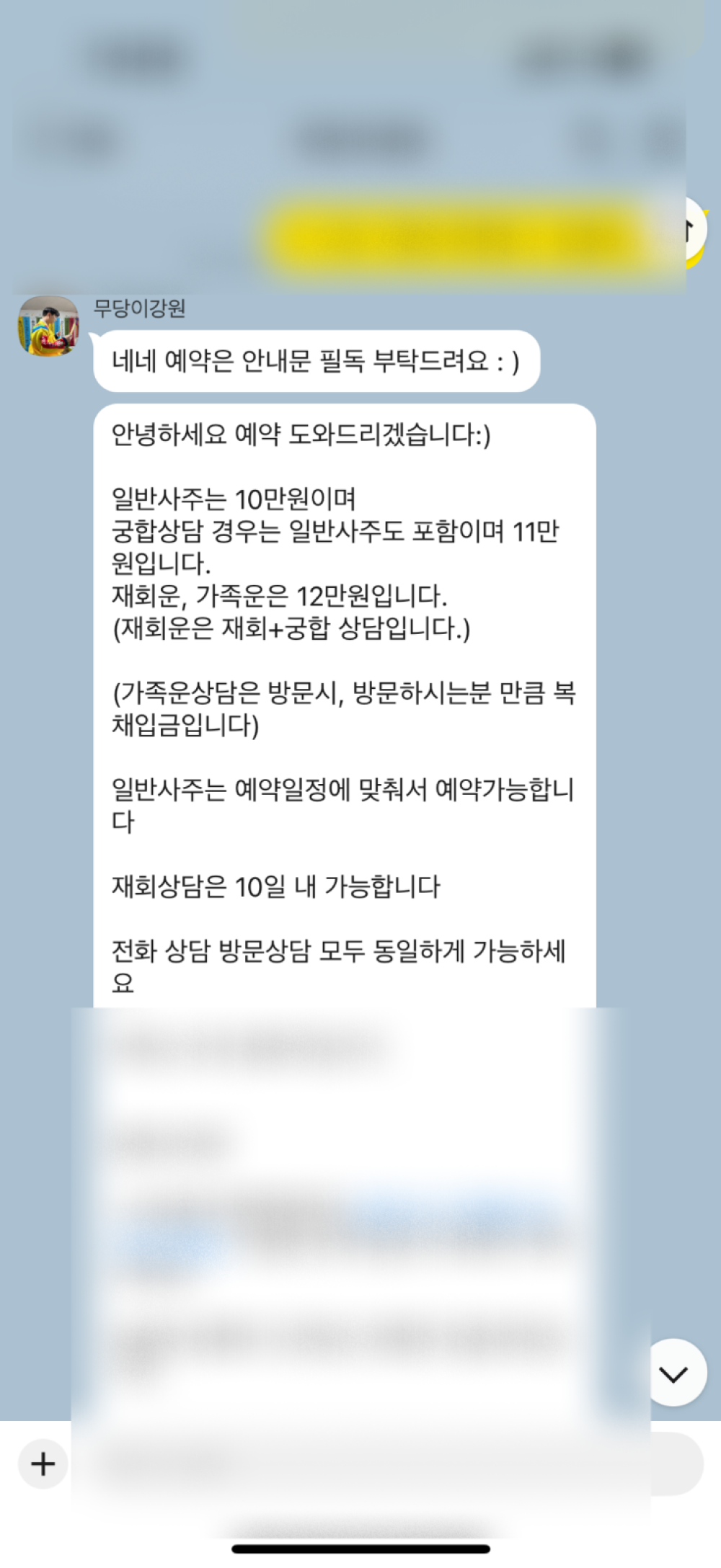The image size is (721, 1568).
Task: Jump to the latest message with down arrow
Action: point(675,1373)
